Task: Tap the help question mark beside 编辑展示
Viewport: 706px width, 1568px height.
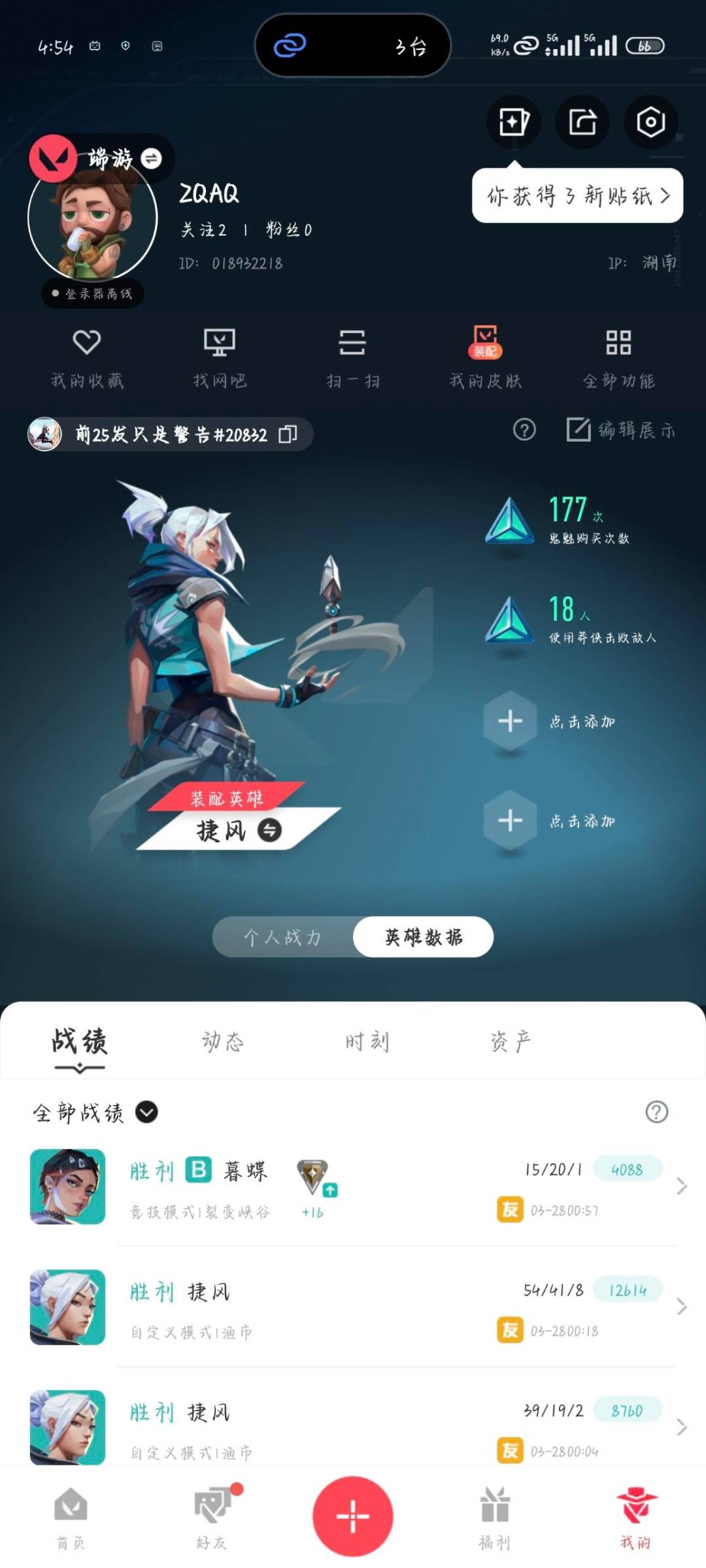Action: point(523,431)
